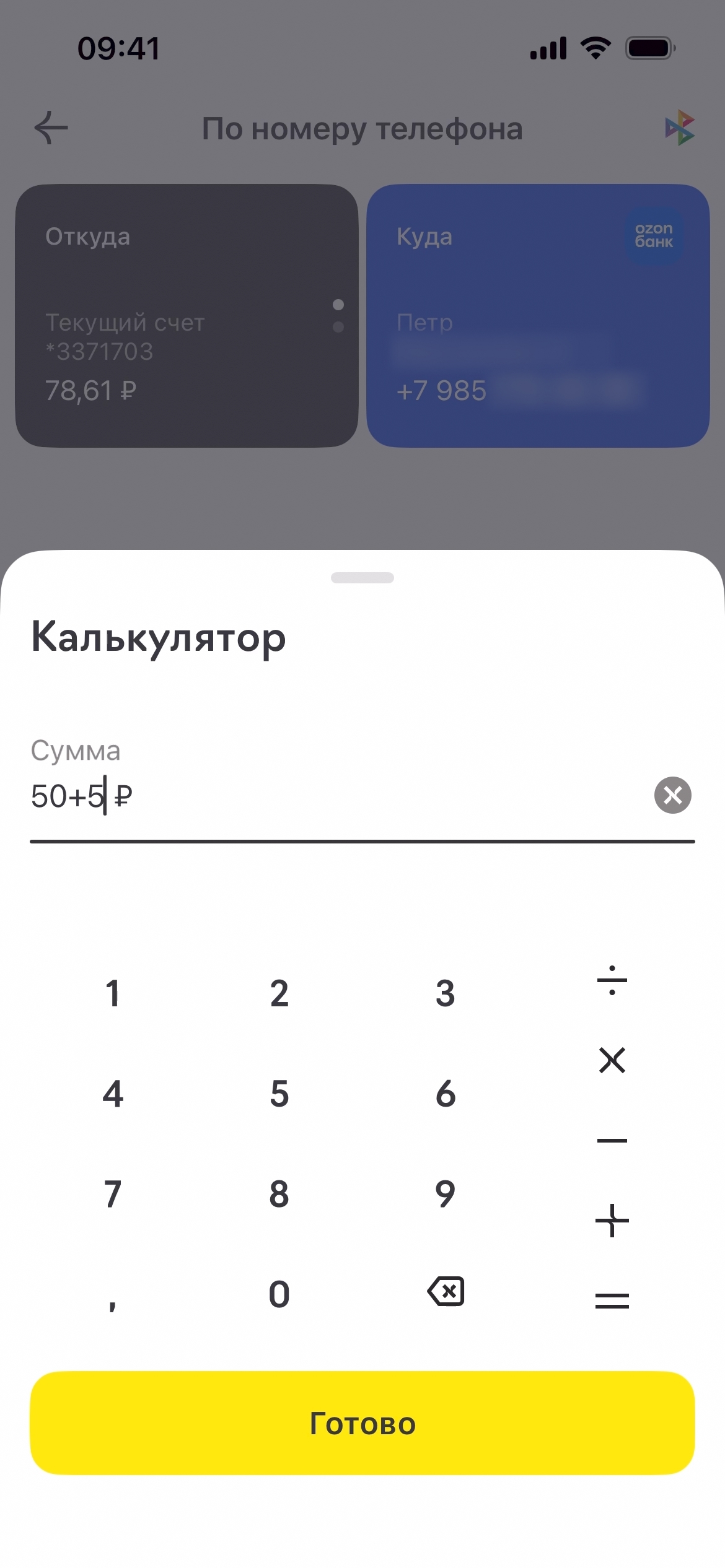Select the minus operator
Viewport: 725px width, 1568px height.
pos(612,1140)
